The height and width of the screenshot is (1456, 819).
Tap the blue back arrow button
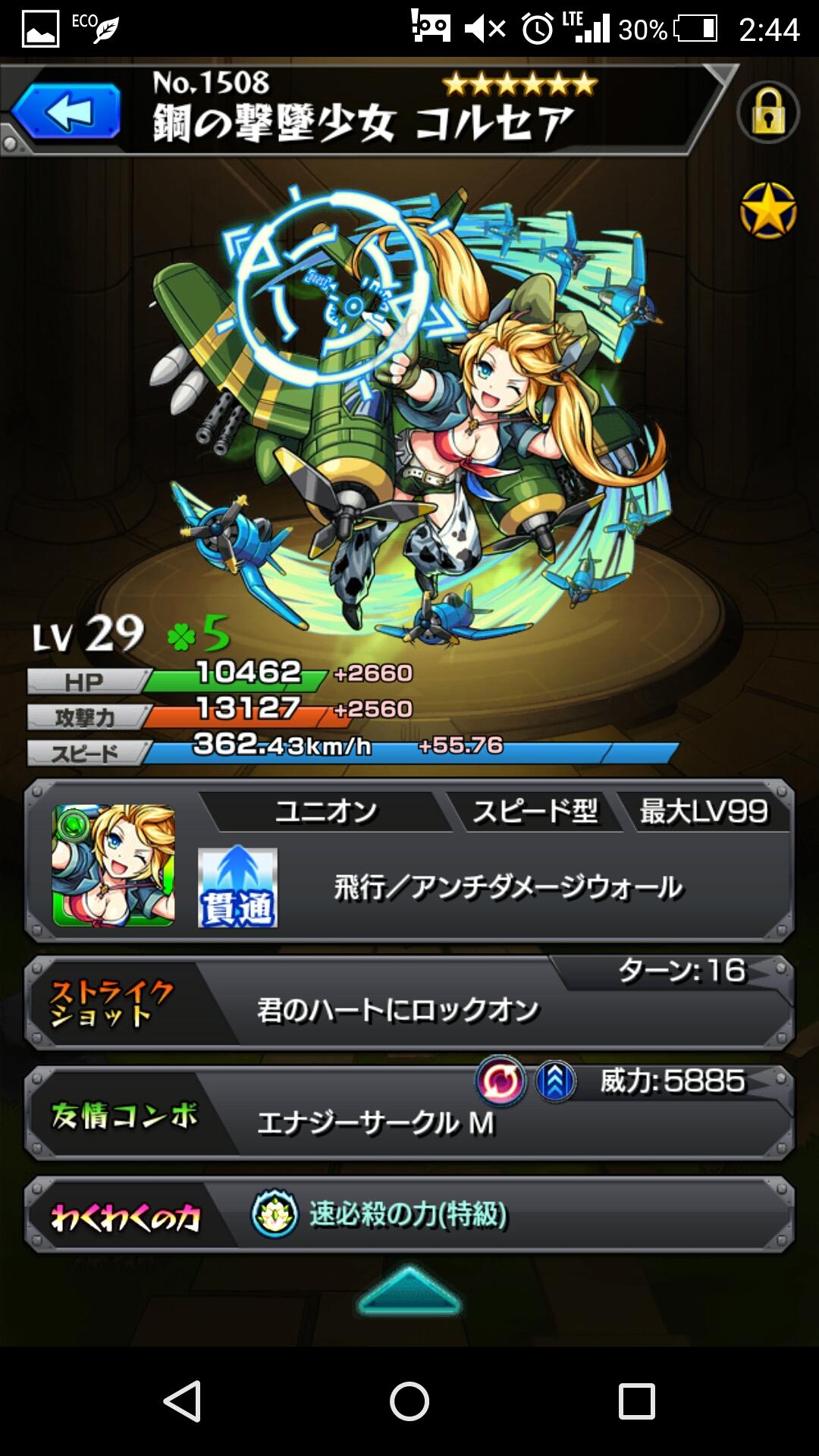(x=67, y=112)
